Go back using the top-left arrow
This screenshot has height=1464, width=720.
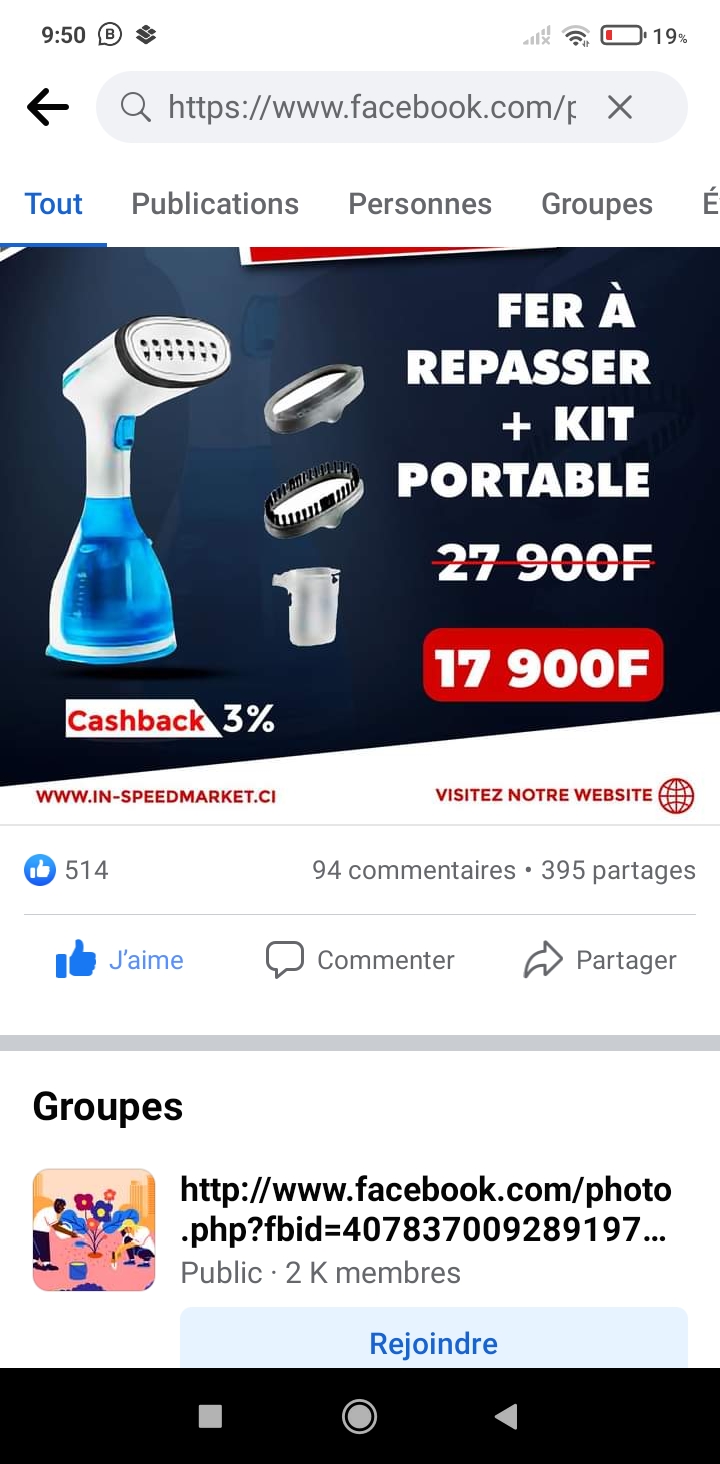pos(48,107)
